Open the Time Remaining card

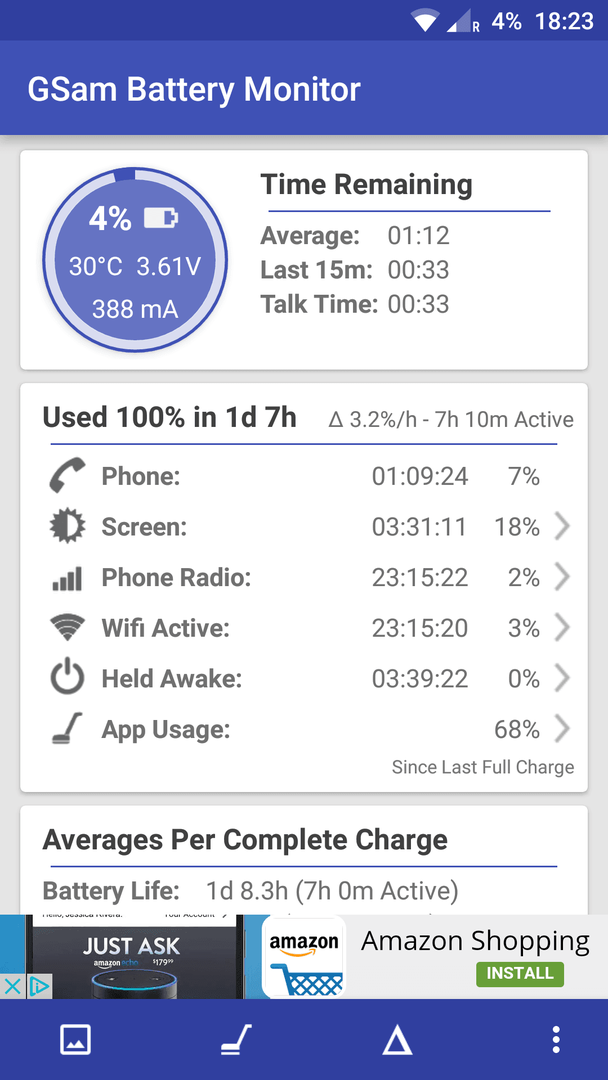(x=304, y=260)
